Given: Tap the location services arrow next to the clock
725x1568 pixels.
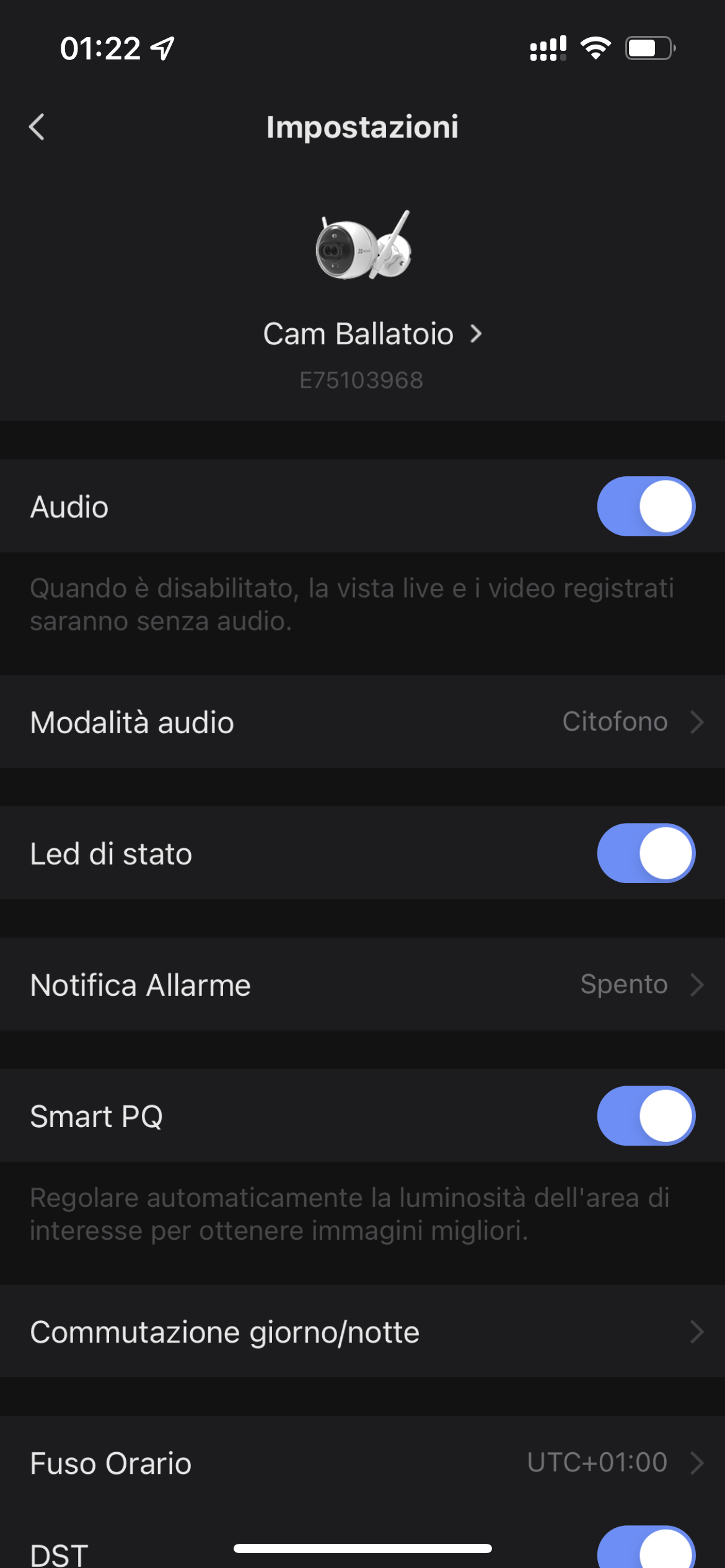Looking at the screenshot, I should pos(162,48).
